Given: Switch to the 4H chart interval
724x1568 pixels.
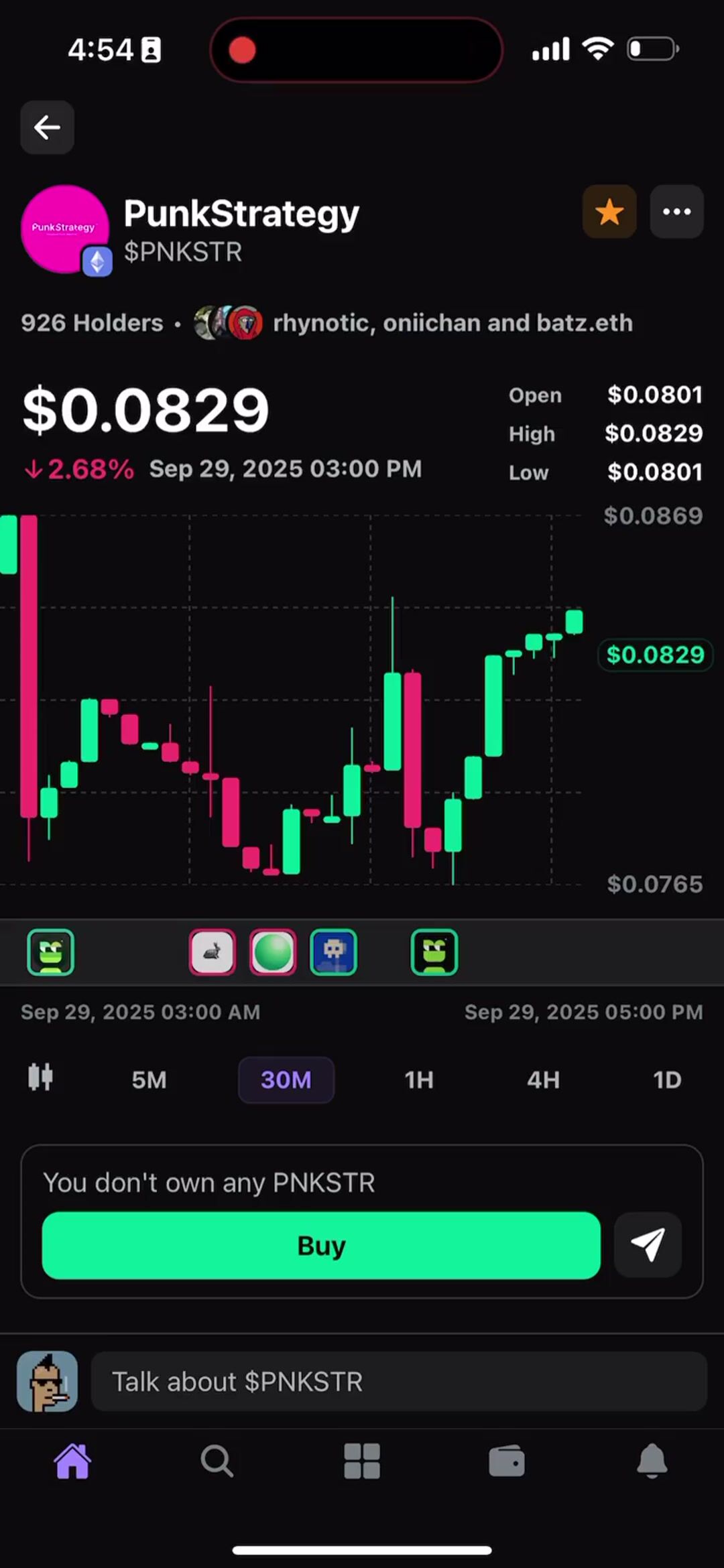Looking at the screenshot, I should 543,1080.
